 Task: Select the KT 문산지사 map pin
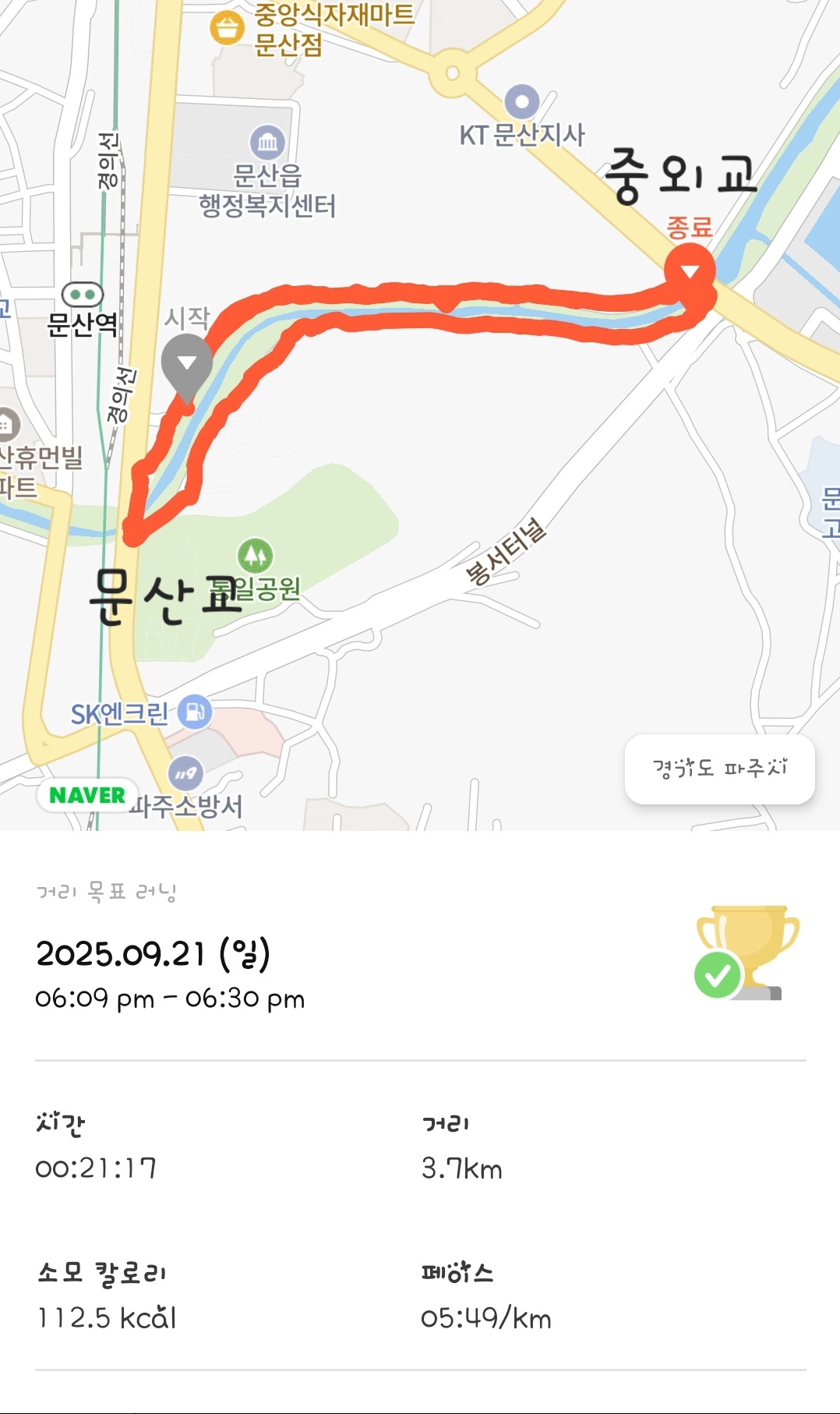point(522,101)
